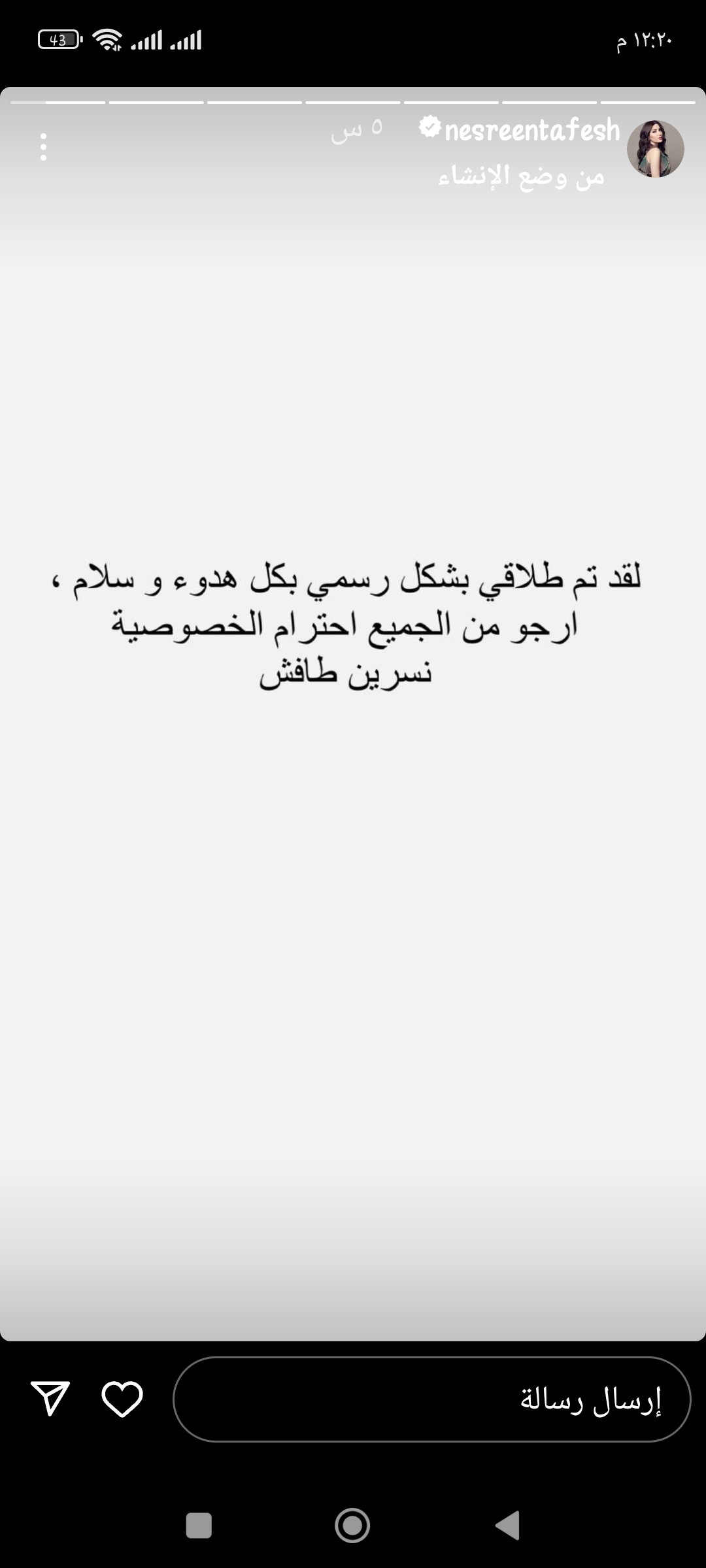Image resolution: width=706 pixels, height=1568 pixels.
Task: Go to the system home screen
Action: point(352,1525)
